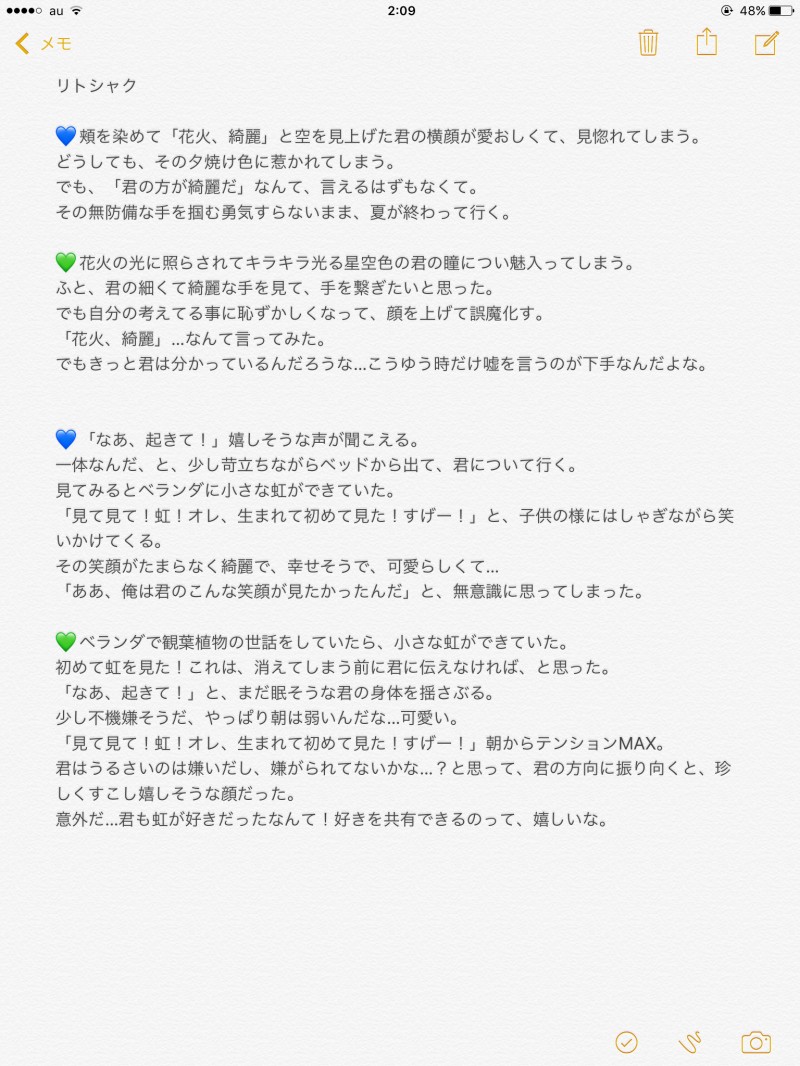Screen dimensions: 800x1066
Task: Add a photo with the camera icon
Action: [x=756, y=1042]
